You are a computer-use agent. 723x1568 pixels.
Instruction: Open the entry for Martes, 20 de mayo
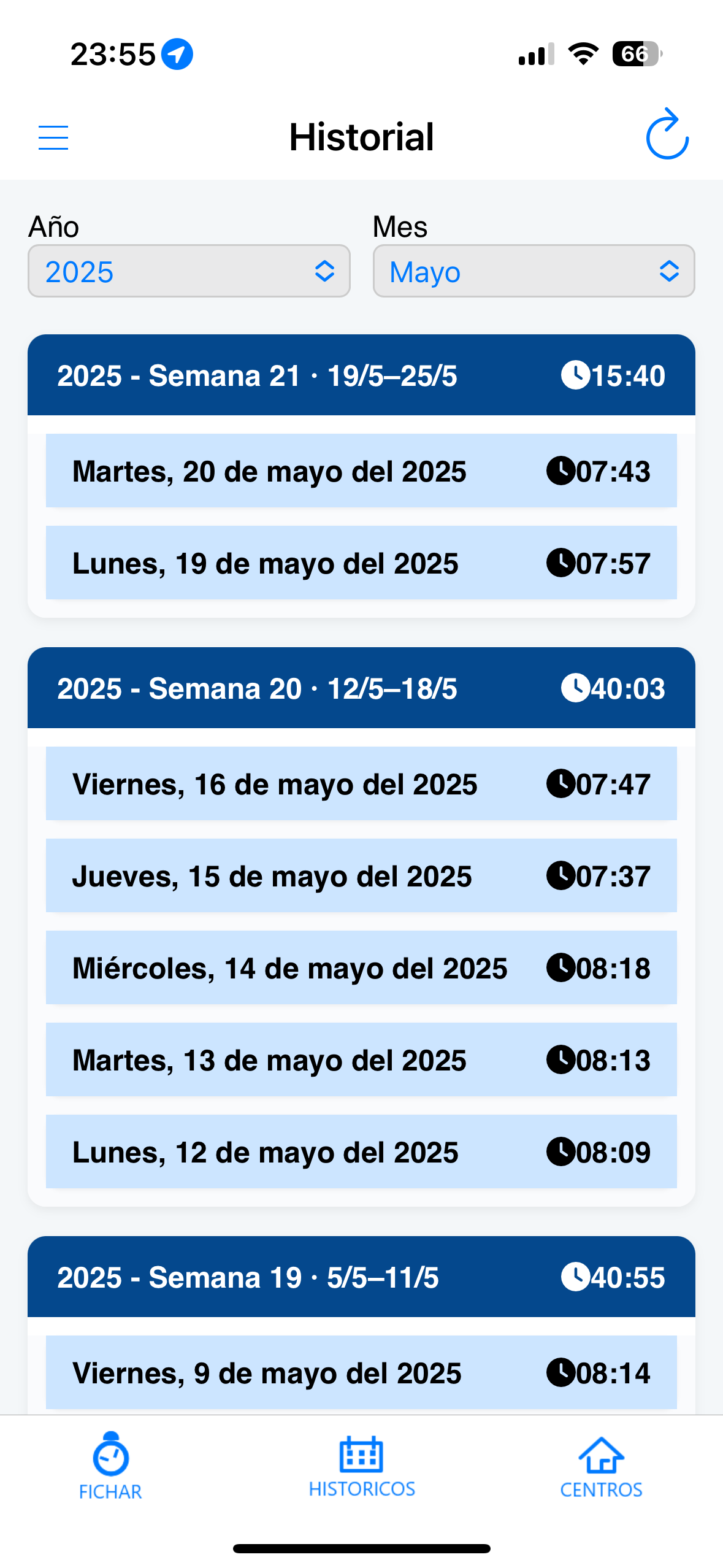[361, 471]
